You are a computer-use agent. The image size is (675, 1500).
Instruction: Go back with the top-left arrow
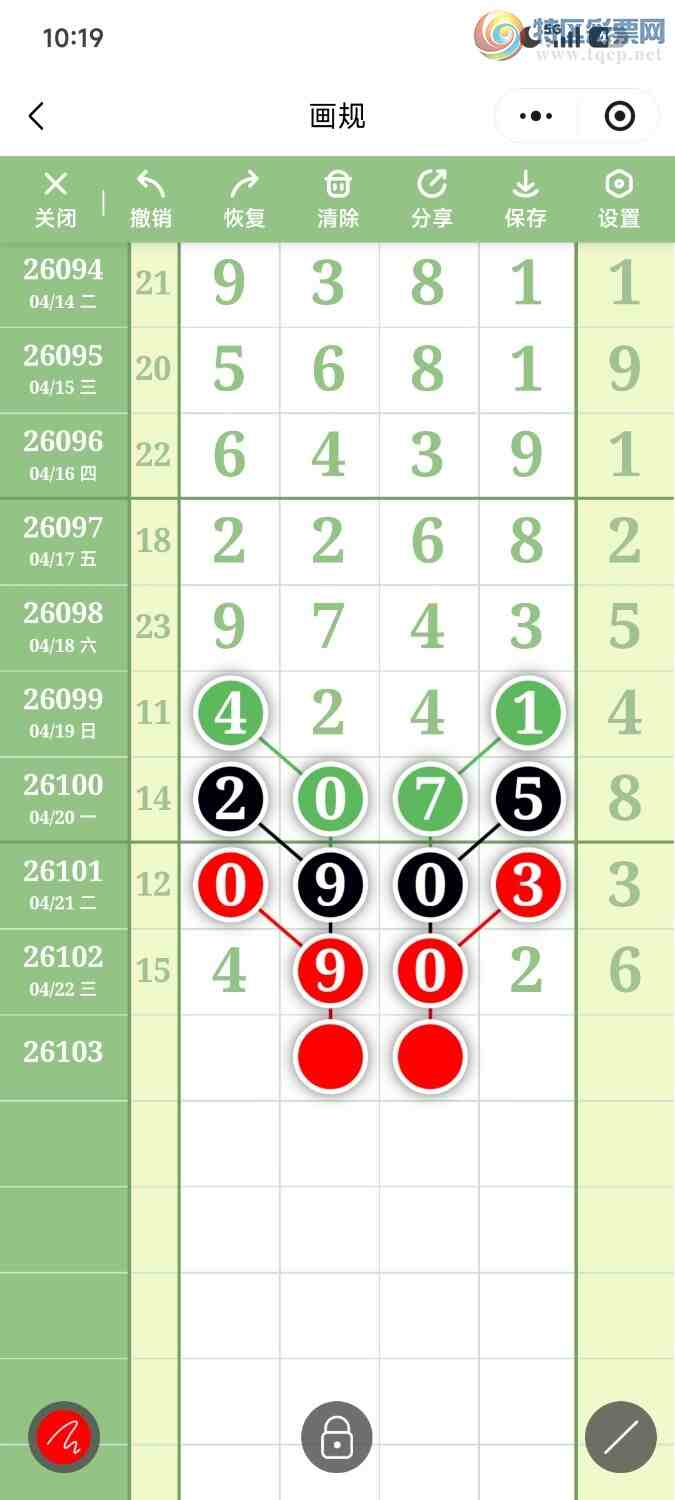click(x=37, y=116)
